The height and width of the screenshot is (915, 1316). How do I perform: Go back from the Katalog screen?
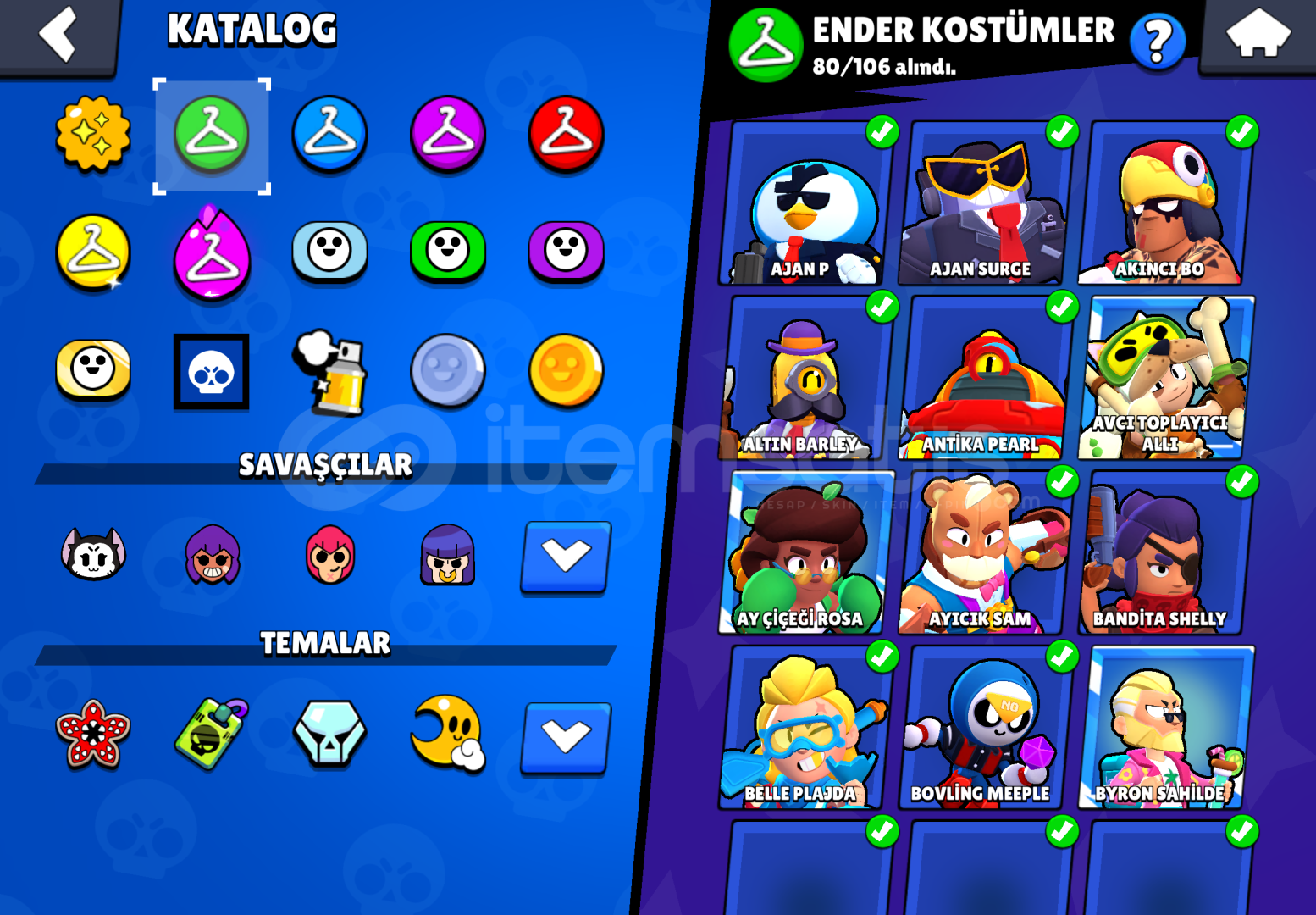pyautogui.click(x=58, y=34)
